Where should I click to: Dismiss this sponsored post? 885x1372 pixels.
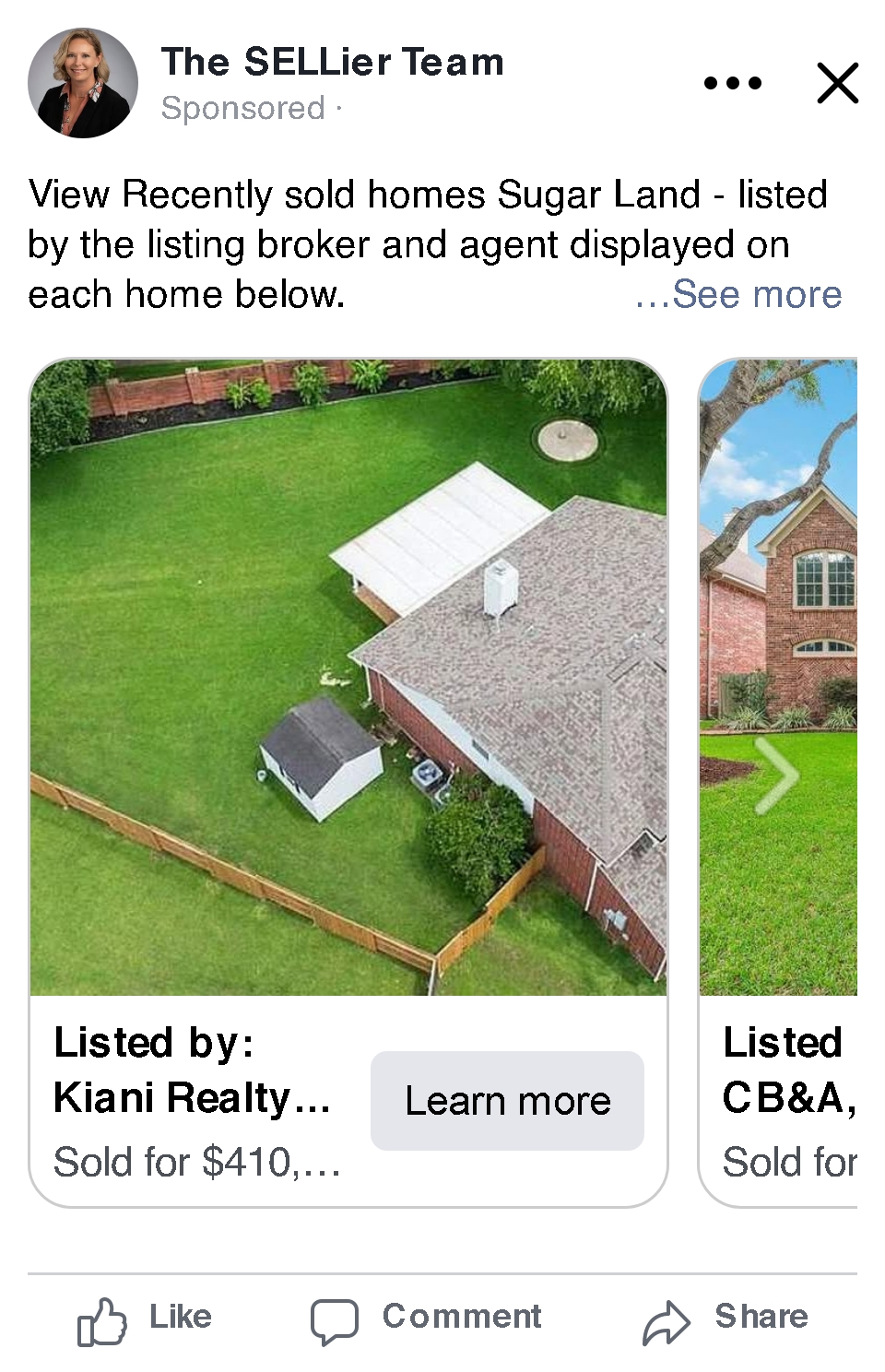(837, 83)
